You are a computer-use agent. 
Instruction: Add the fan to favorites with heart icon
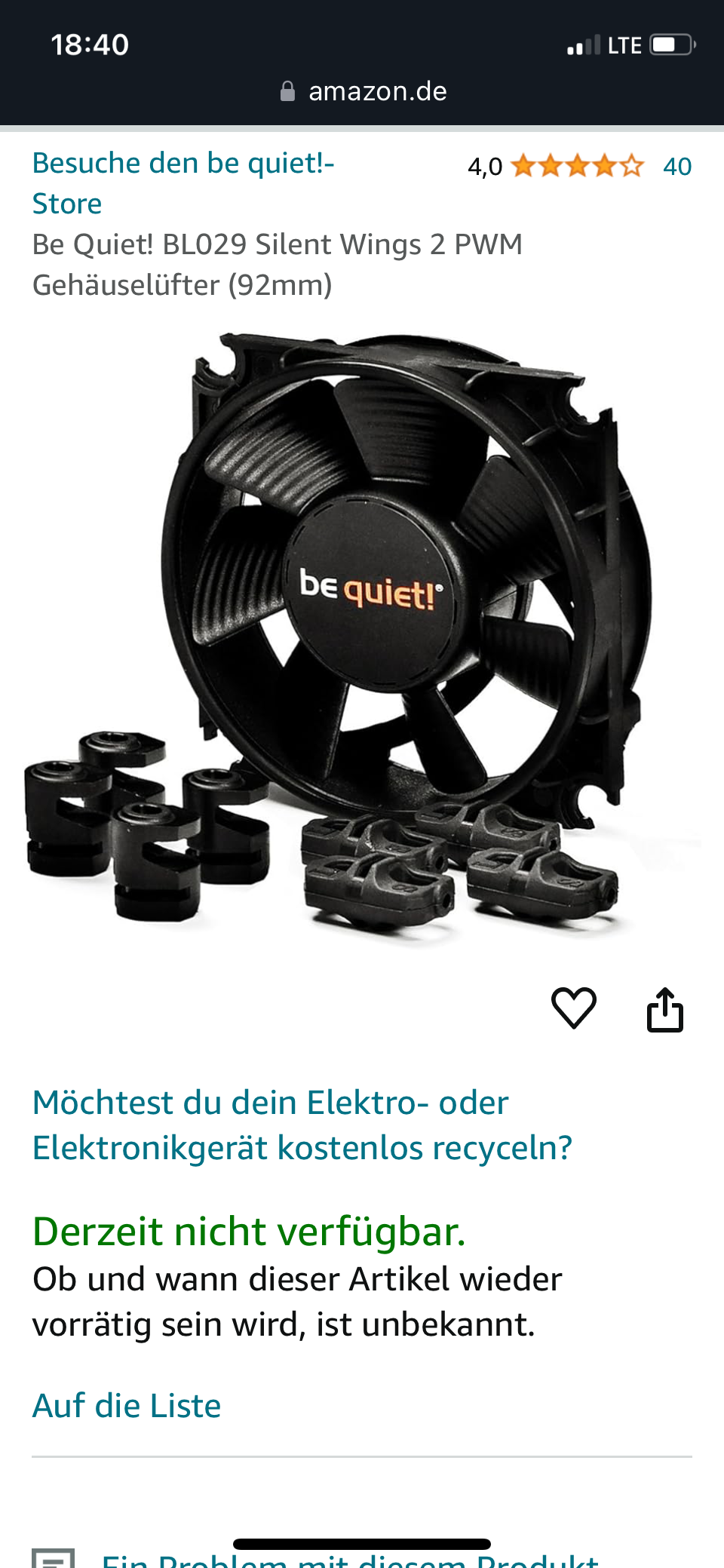click(x=574, y=1008)
